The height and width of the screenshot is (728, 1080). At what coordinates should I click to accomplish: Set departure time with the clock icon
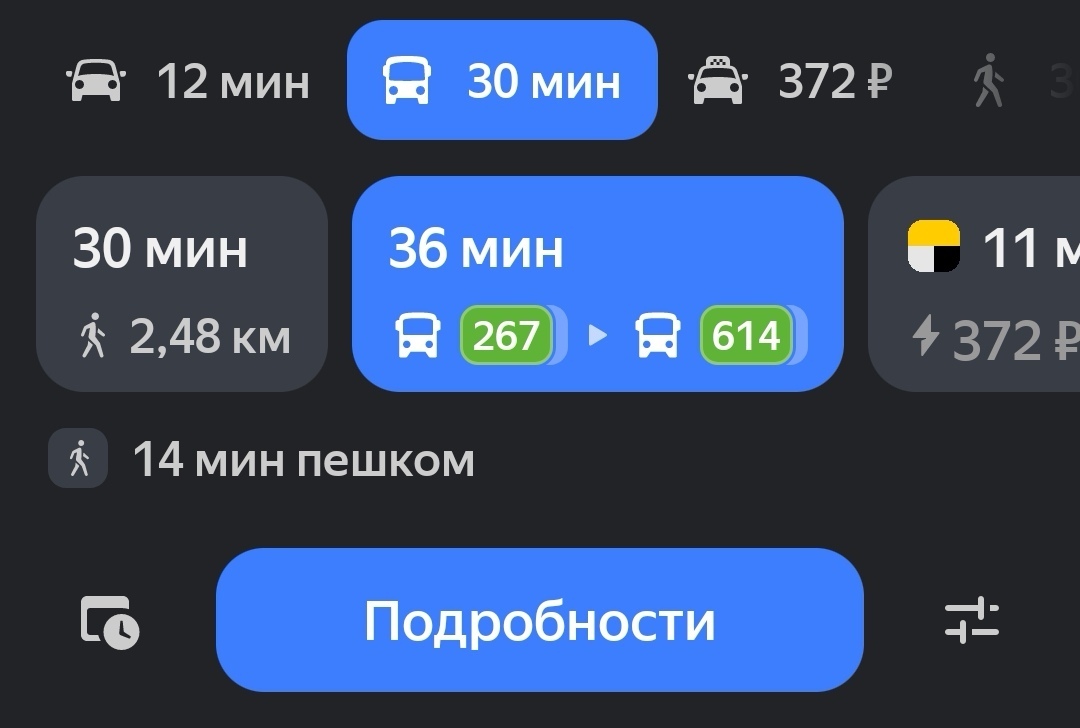pyautogui.click(x=109, y=622)
